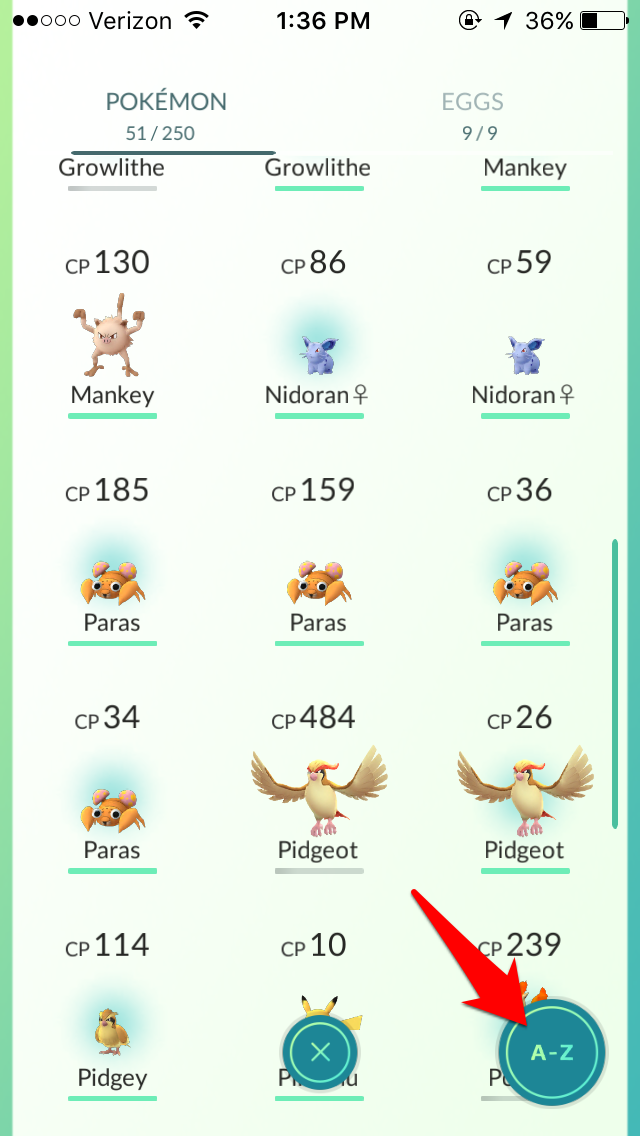Open the Pidgey with CP 114
640x1136 pixels.
coord(112,1015)
